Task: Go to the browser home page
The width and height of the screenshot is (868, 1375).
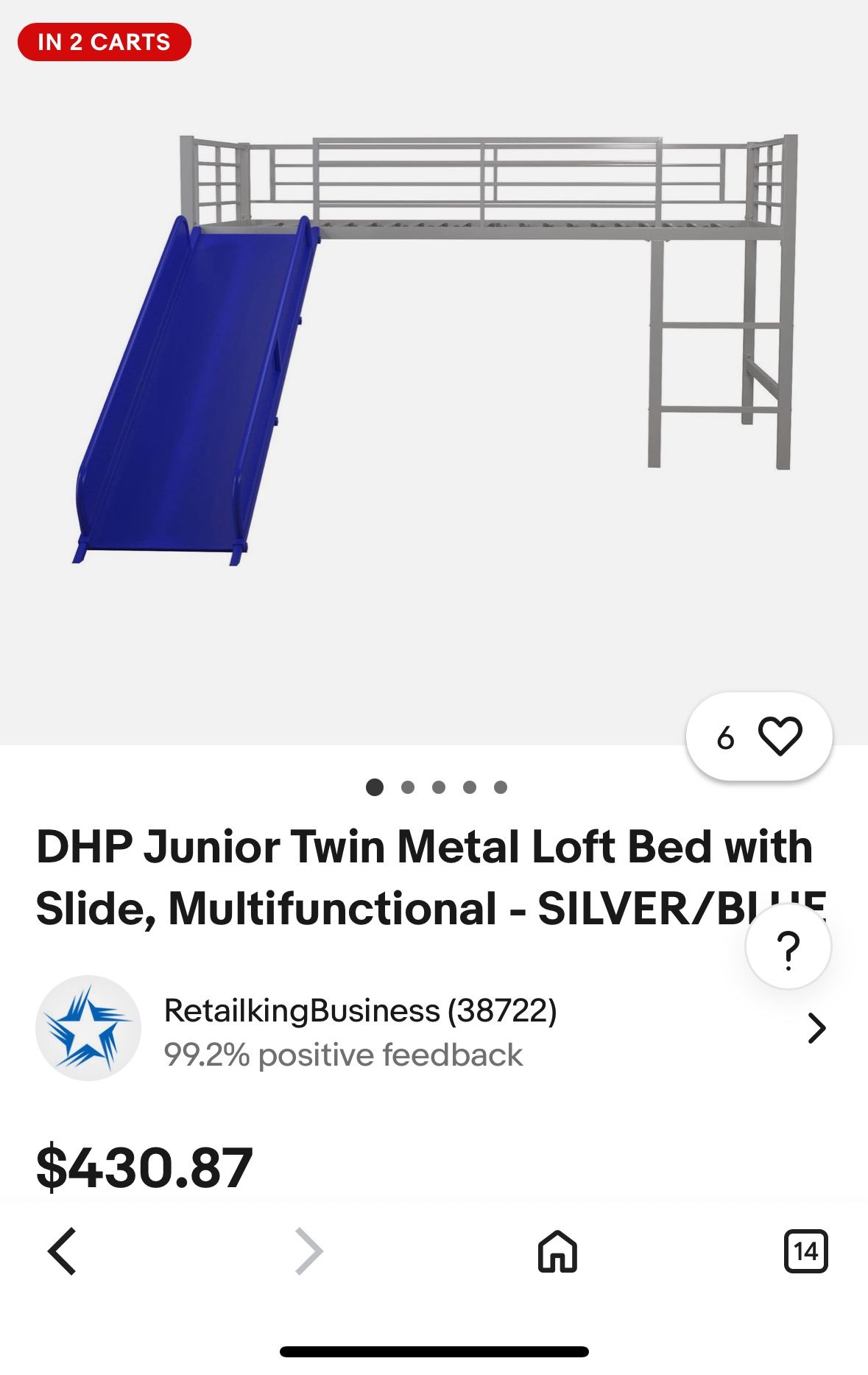Action: tap(557, 1251)
